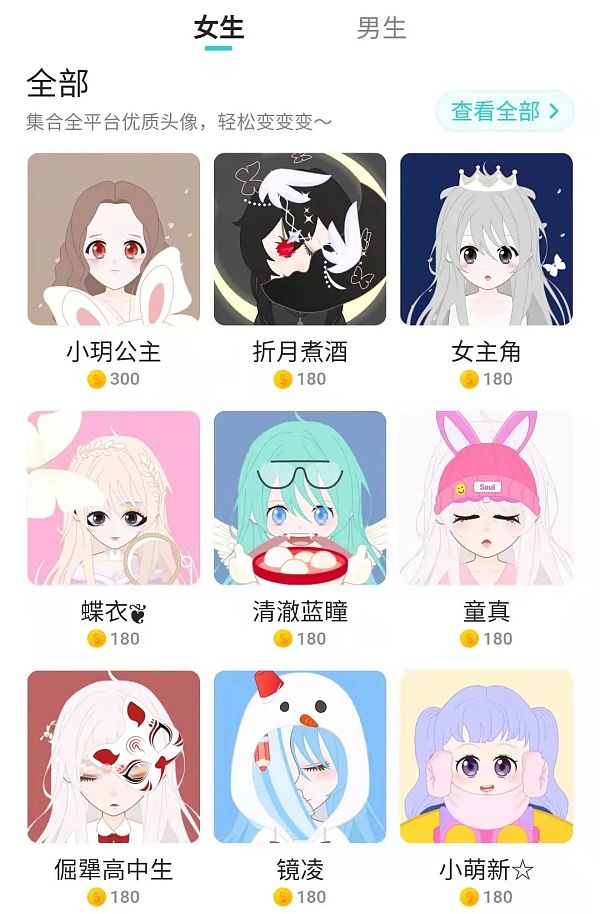Tap the 查看全部 button
The image size is (600, 914).
504,111
